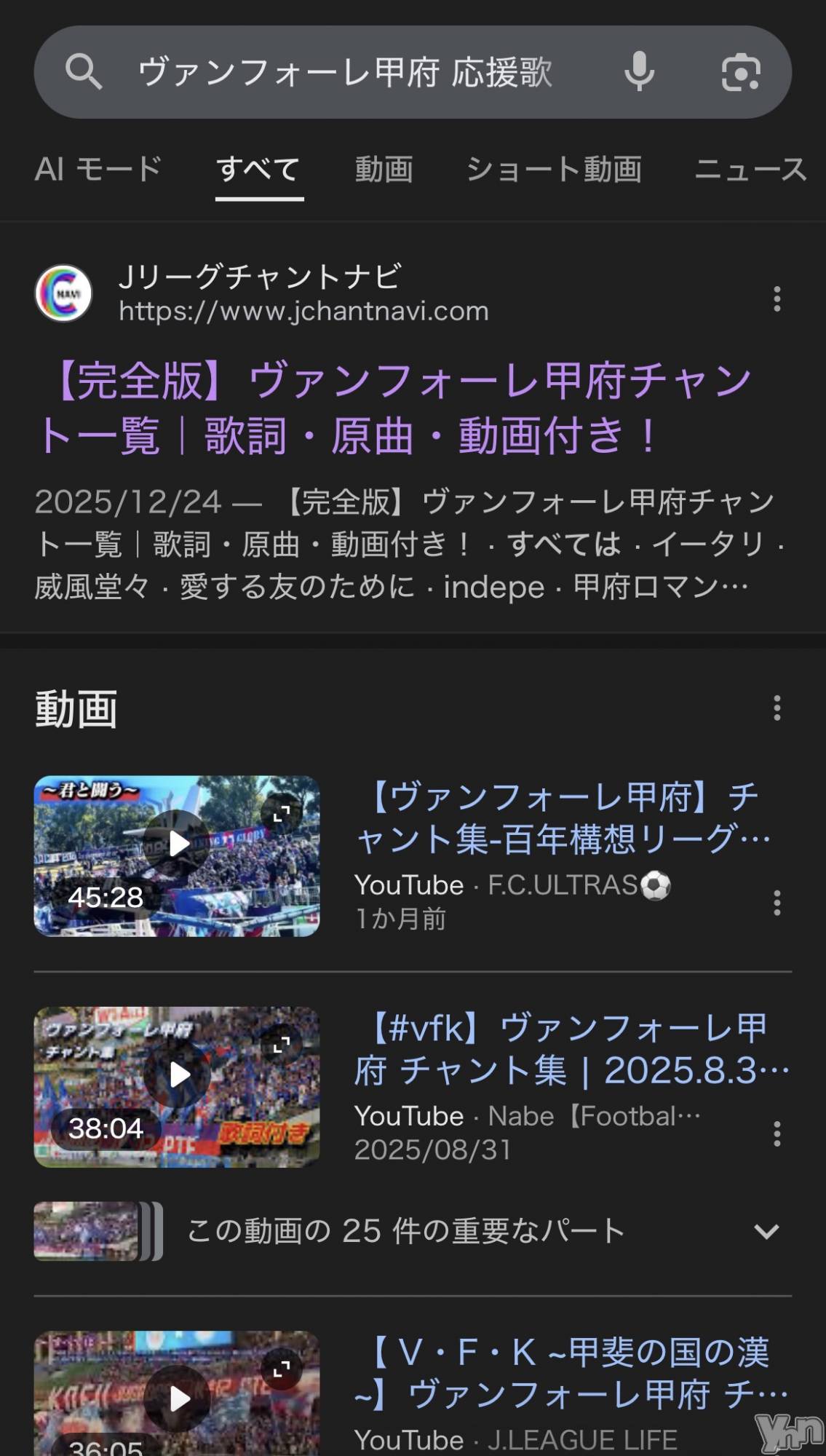826x1456 pixels.
Task: Select the すべて tab
Action: point(258,170)
